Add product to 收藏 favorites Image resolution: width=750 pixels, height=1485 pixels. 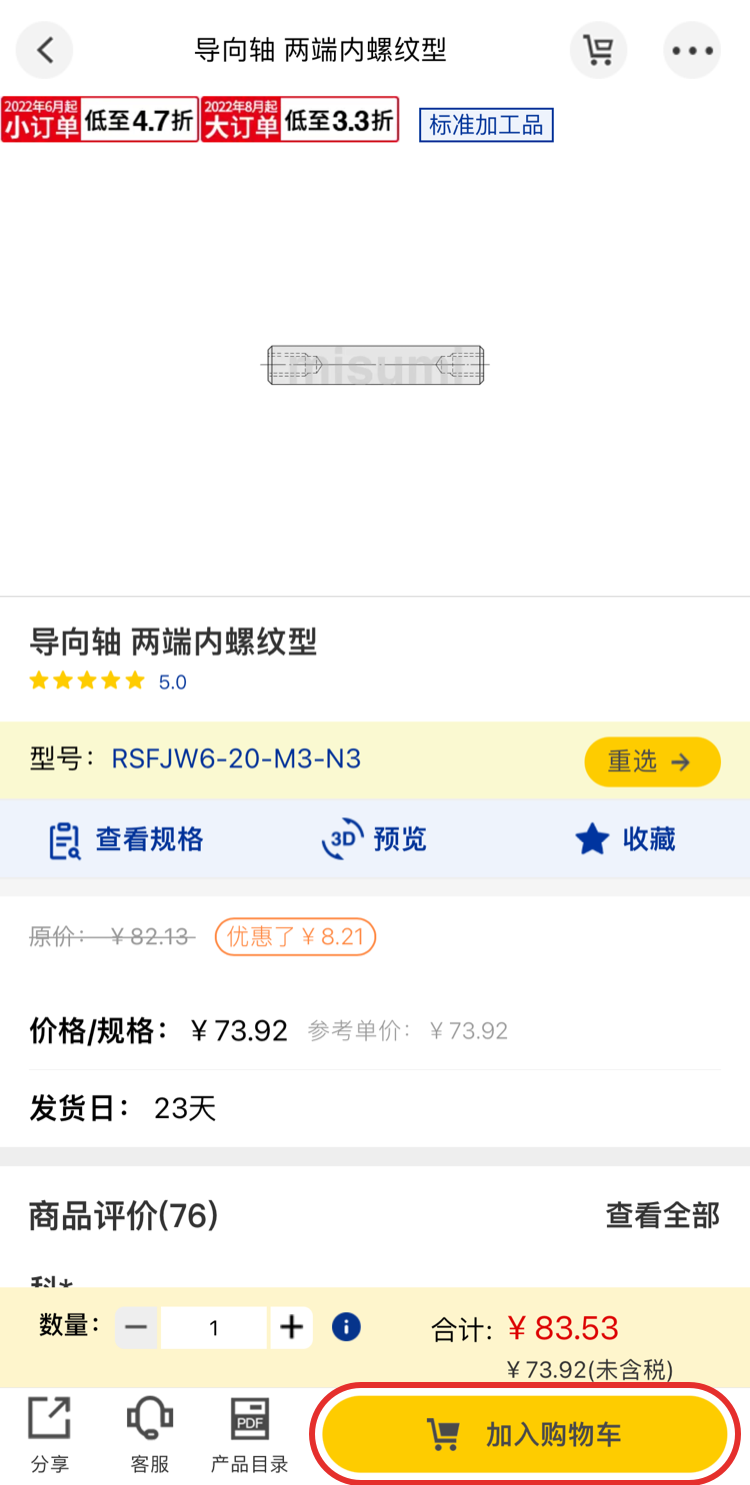click(625, 839)
